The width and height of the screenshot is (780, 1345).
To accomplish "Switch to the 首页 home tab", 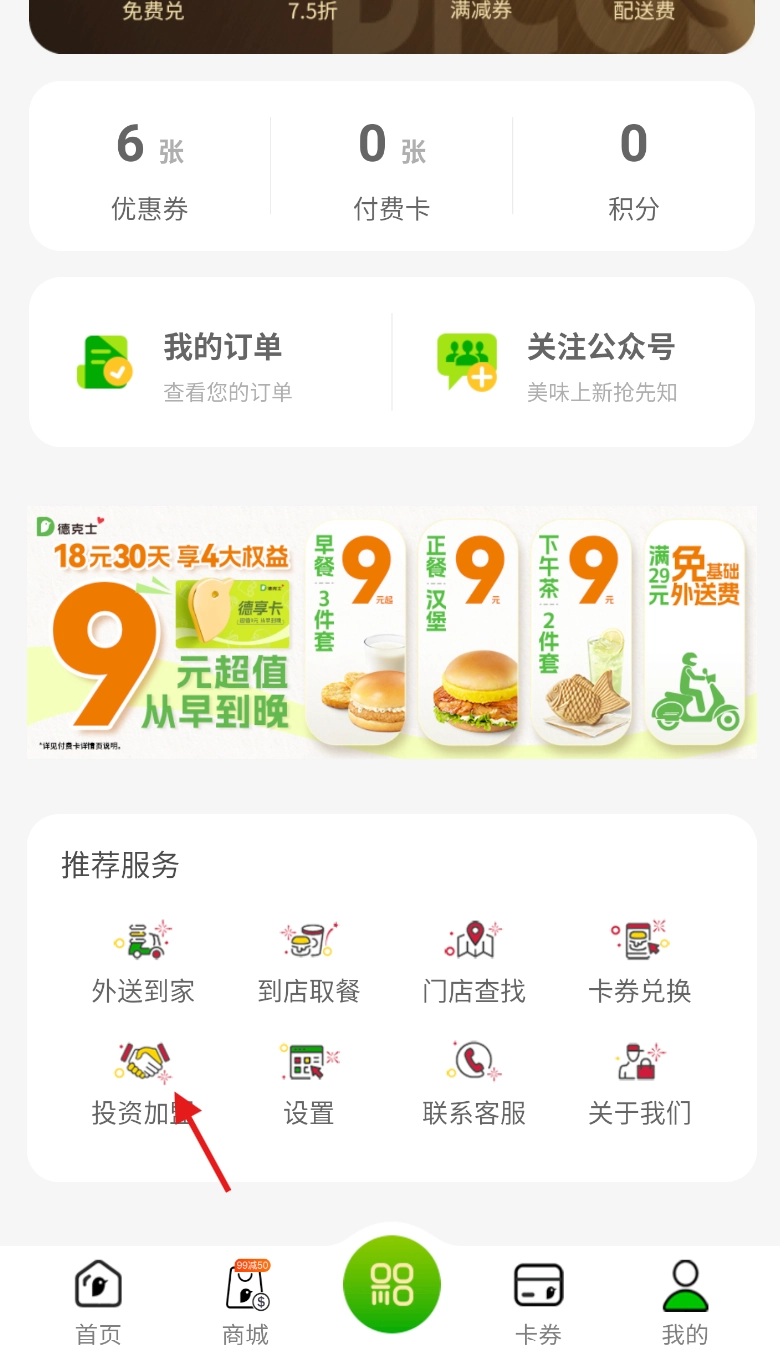I will [98, 1301].
